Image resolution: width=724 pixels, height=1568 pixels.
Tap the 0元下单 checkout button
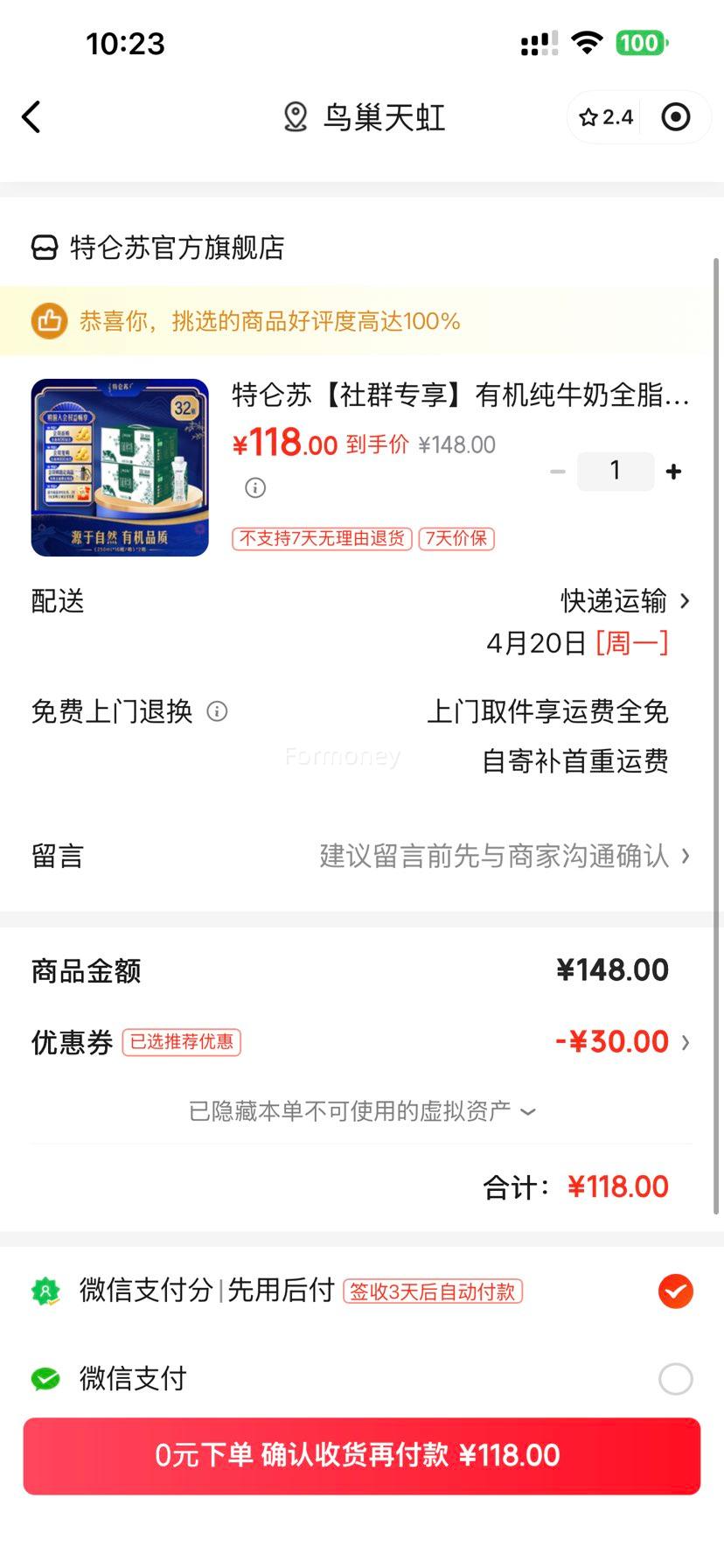[x=362, y=1455]
